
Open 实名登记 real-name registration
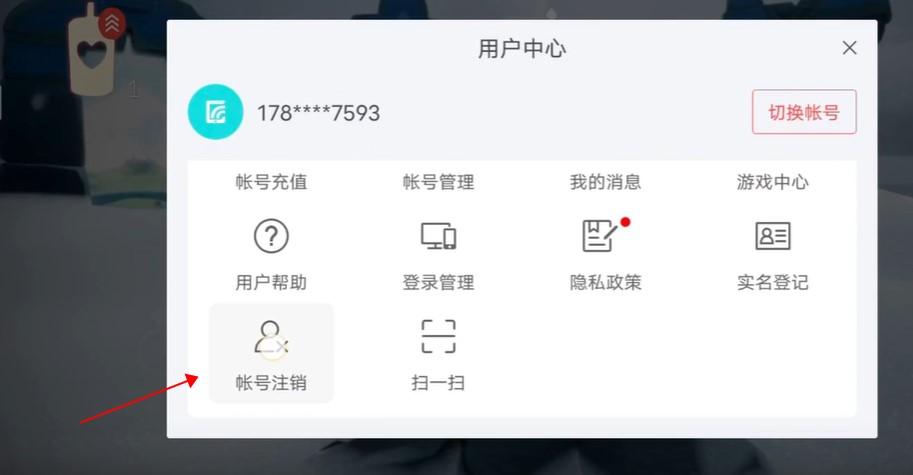point(772,253)
